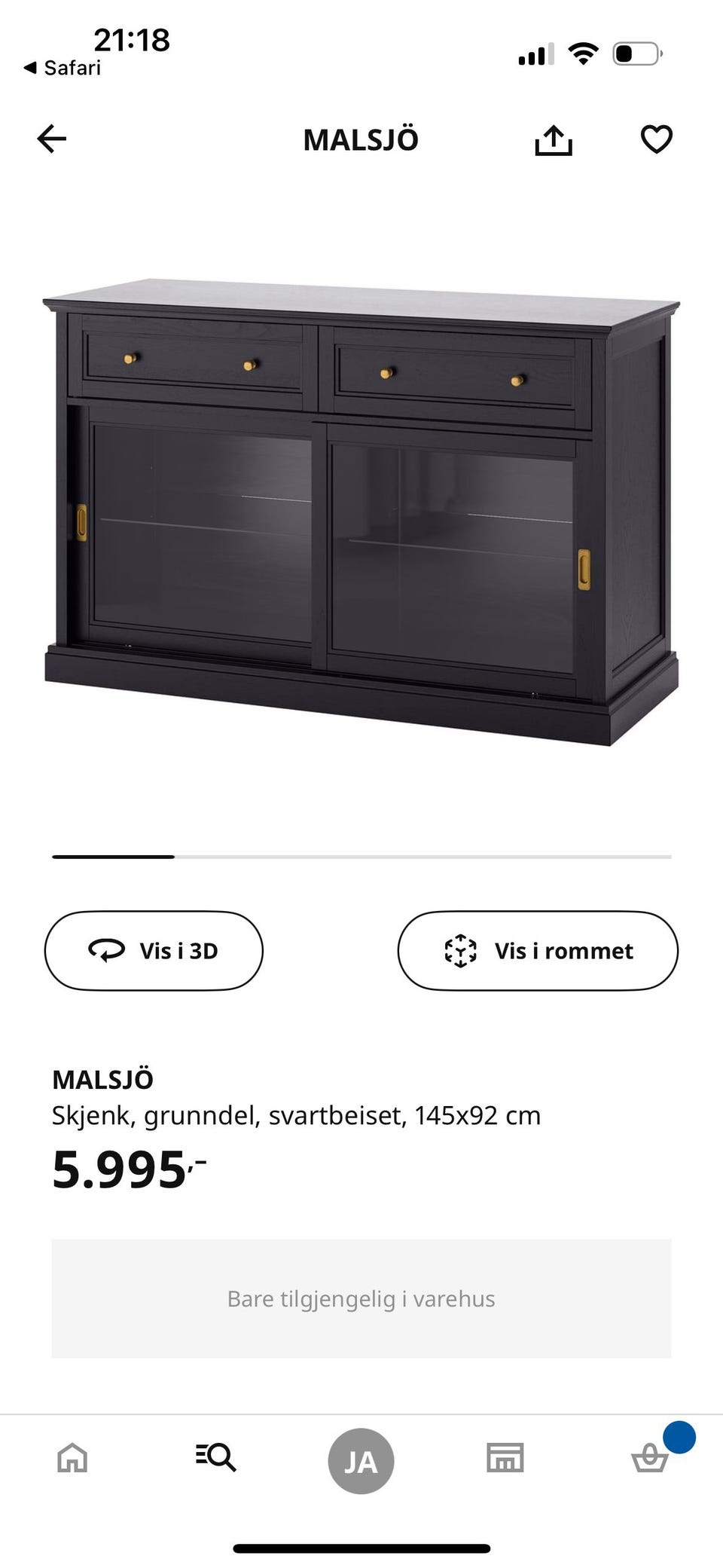723x1568 pixels.
Task: Select the product description text
Action: pos(296,1117)
